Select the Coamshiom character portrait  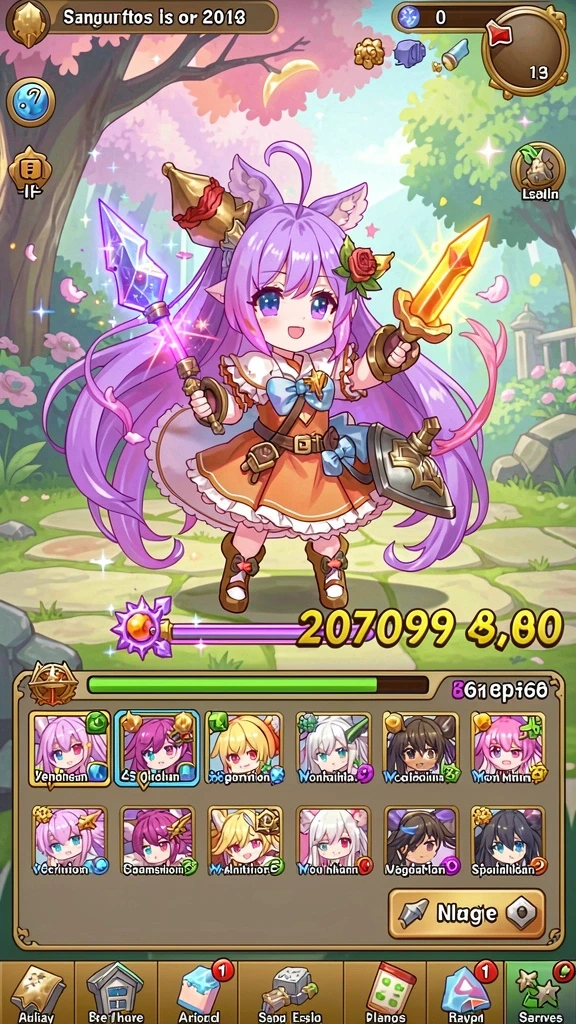coord(157,841)
